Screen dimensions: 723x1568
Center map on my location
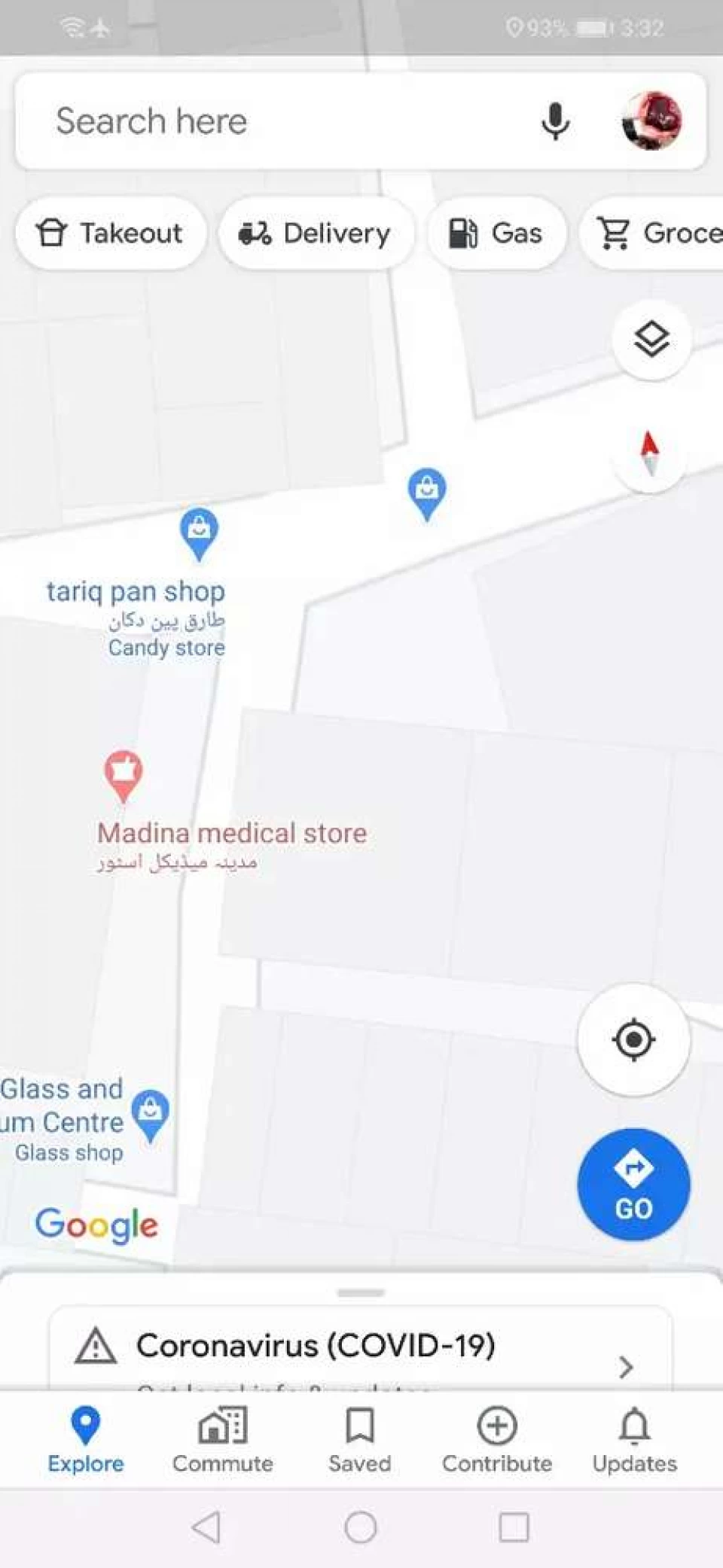coord(633,1040)
